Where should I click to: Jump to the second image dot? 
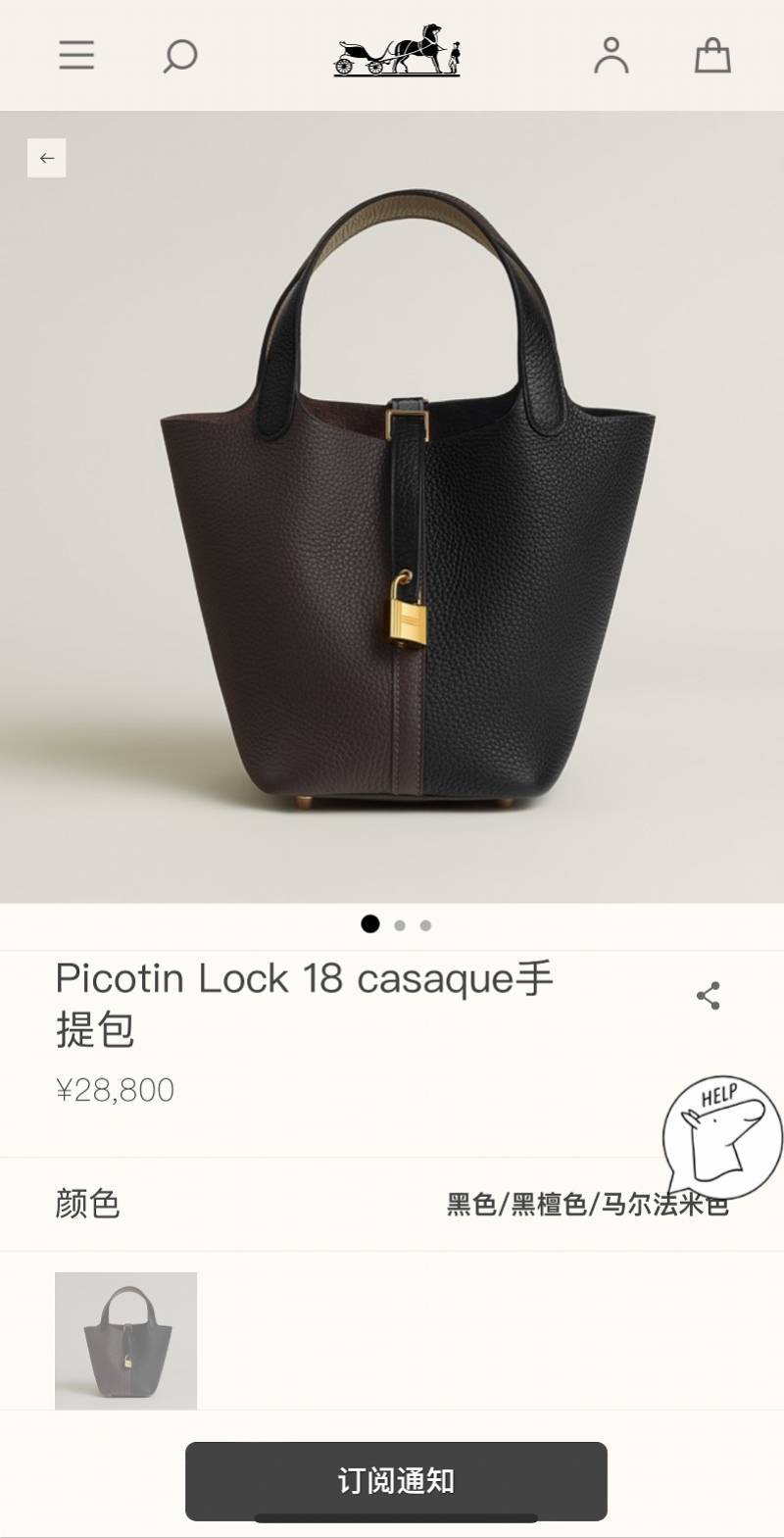click(399, 924)
